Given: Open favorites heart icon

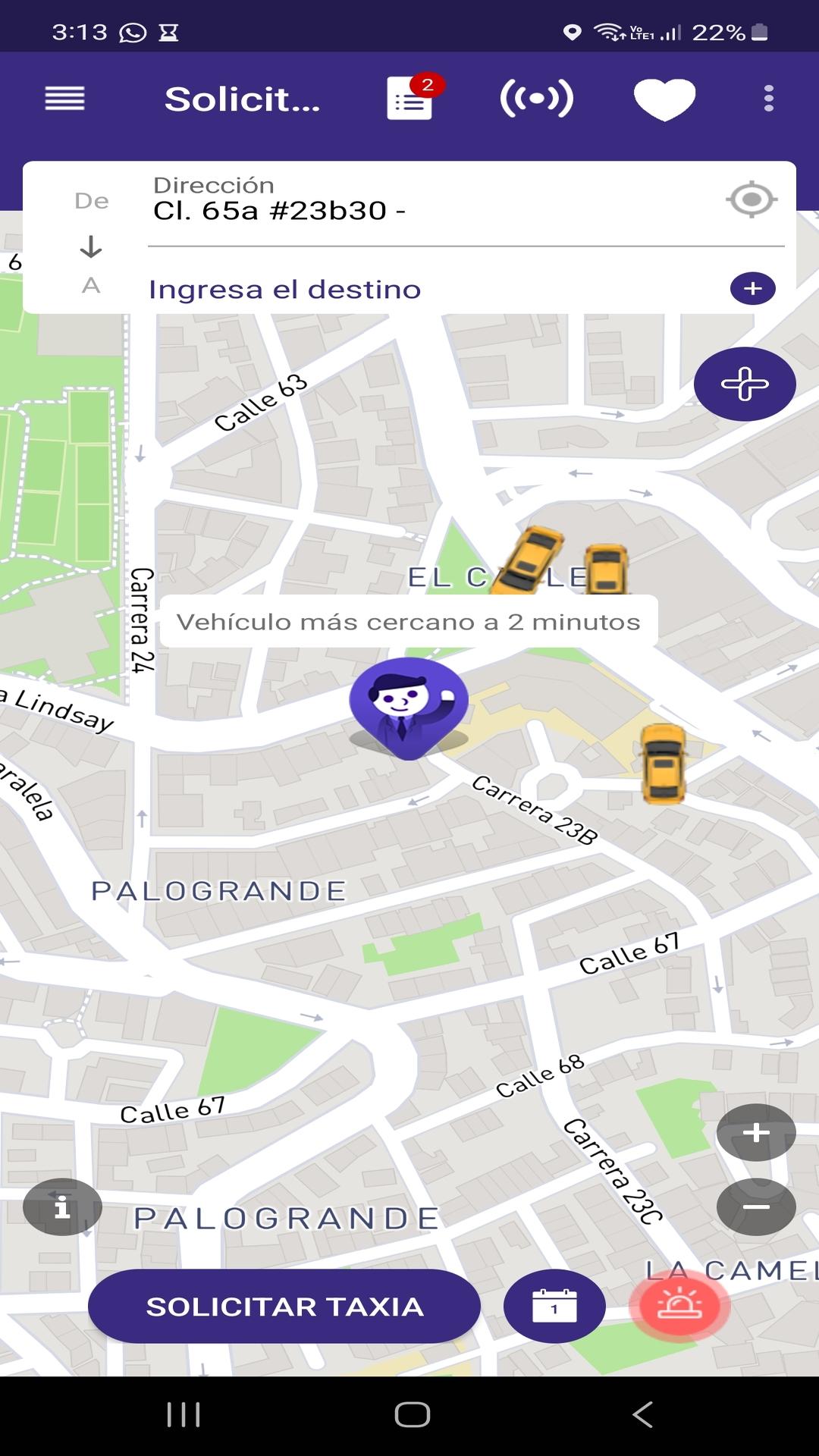Looking at the screenshot, I should pos(664,99).
